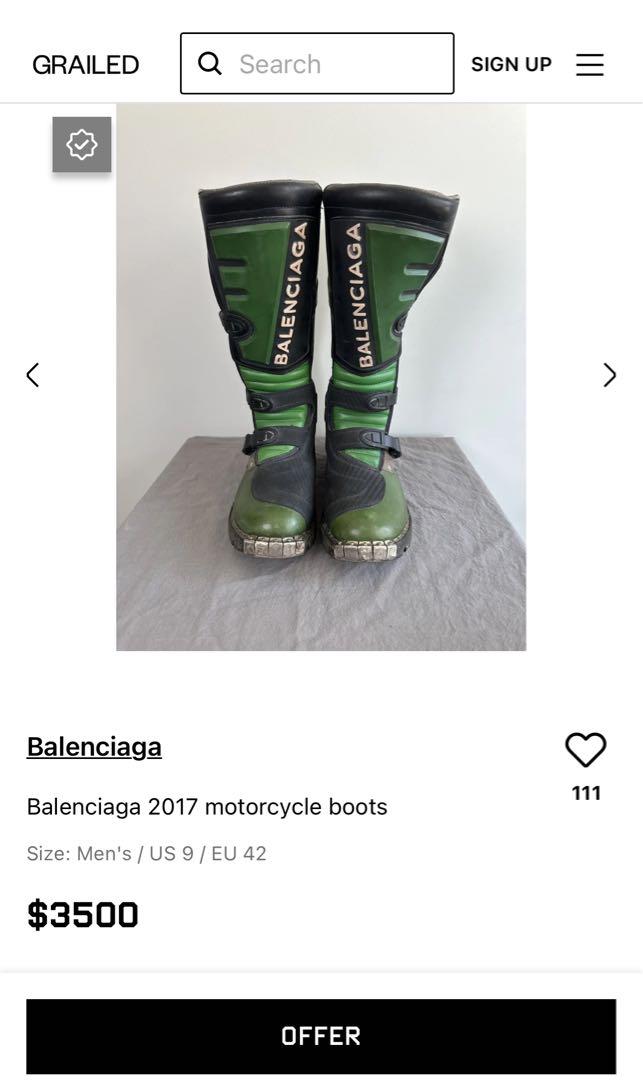Show the previous listing photo
Screen dimensions: 643x1080
tap(32, 375)
